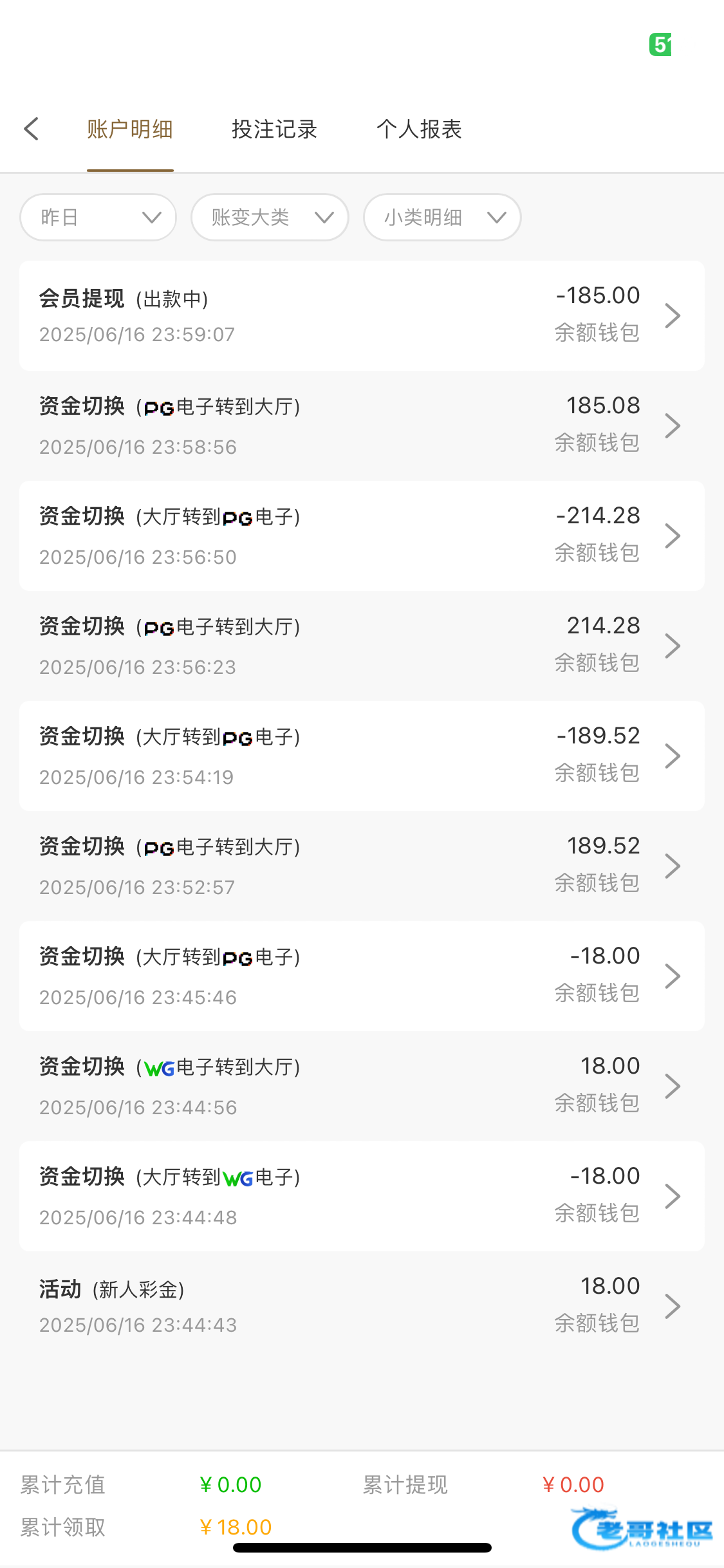Open the 189.52 transfer at 23:52:57
This screenshot has width=724, height=1568.
(362, 866)
